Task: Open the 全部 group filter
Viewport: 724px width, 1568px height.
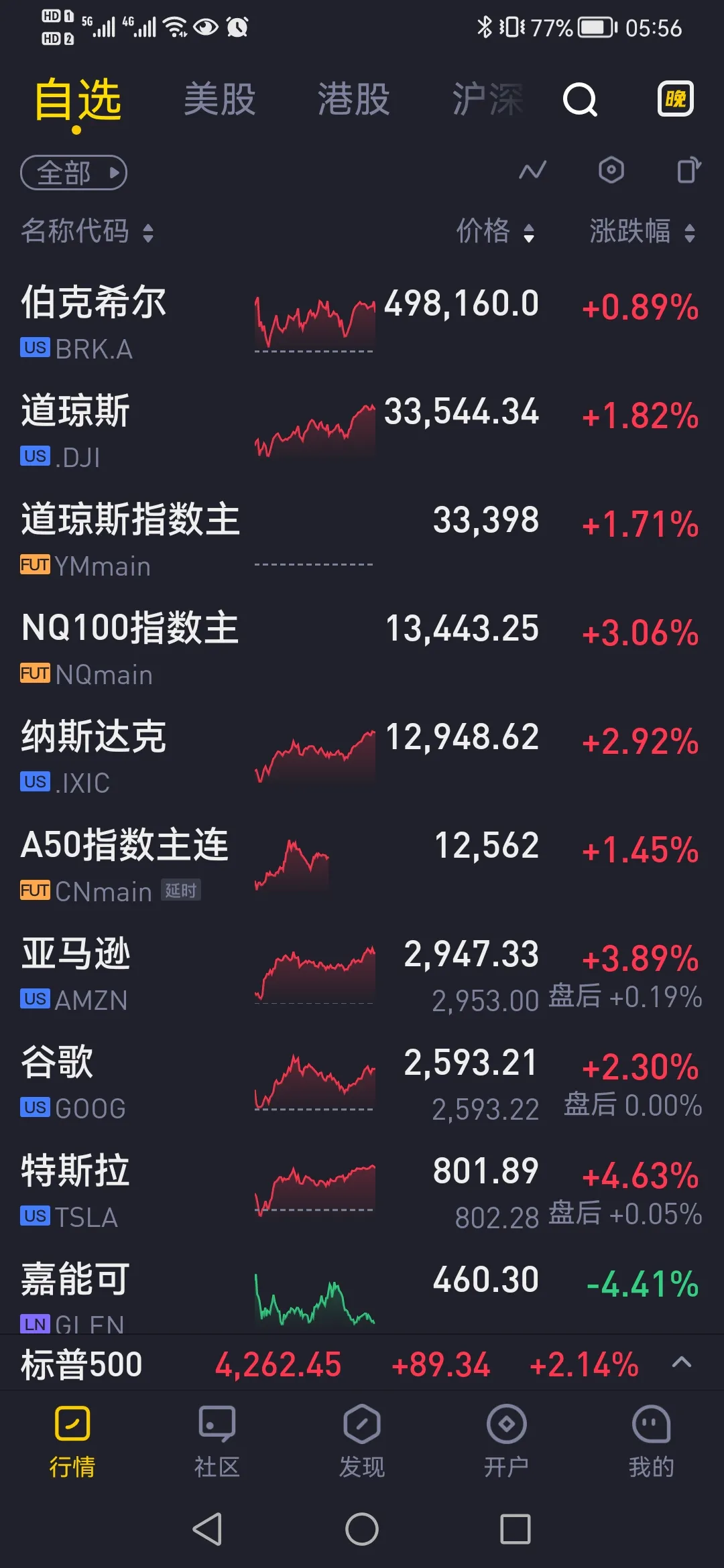Action: [74, 173]
